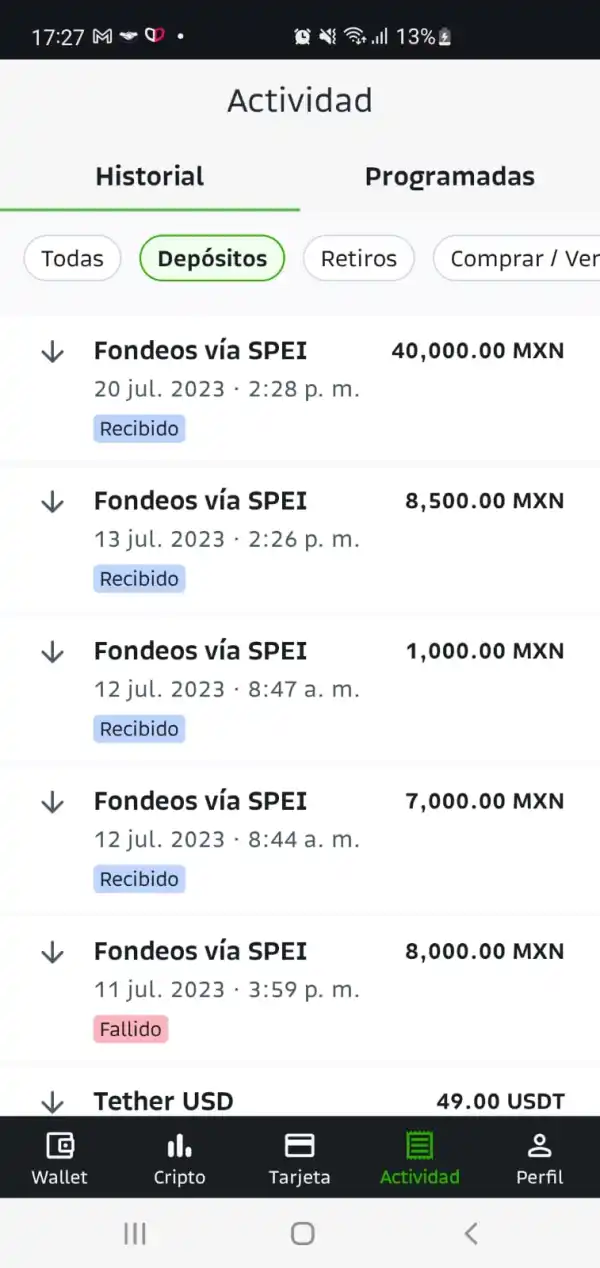The width and height of the screenshot is (600, 1268).
Task: Open the Perfil tab
Action: coord(540,1158)
